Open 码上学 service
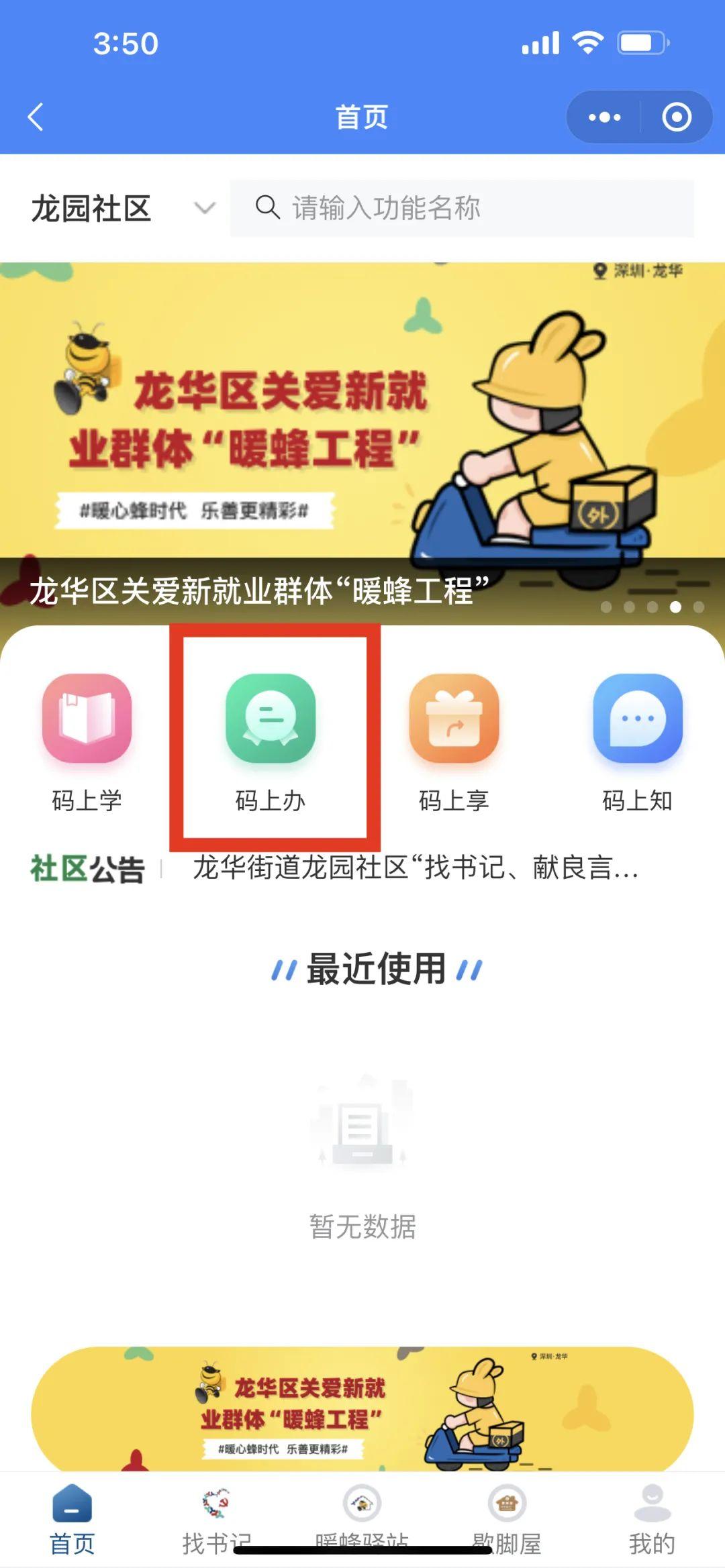This screenshot has width=725, height=1568. click(x=87, y=741)
